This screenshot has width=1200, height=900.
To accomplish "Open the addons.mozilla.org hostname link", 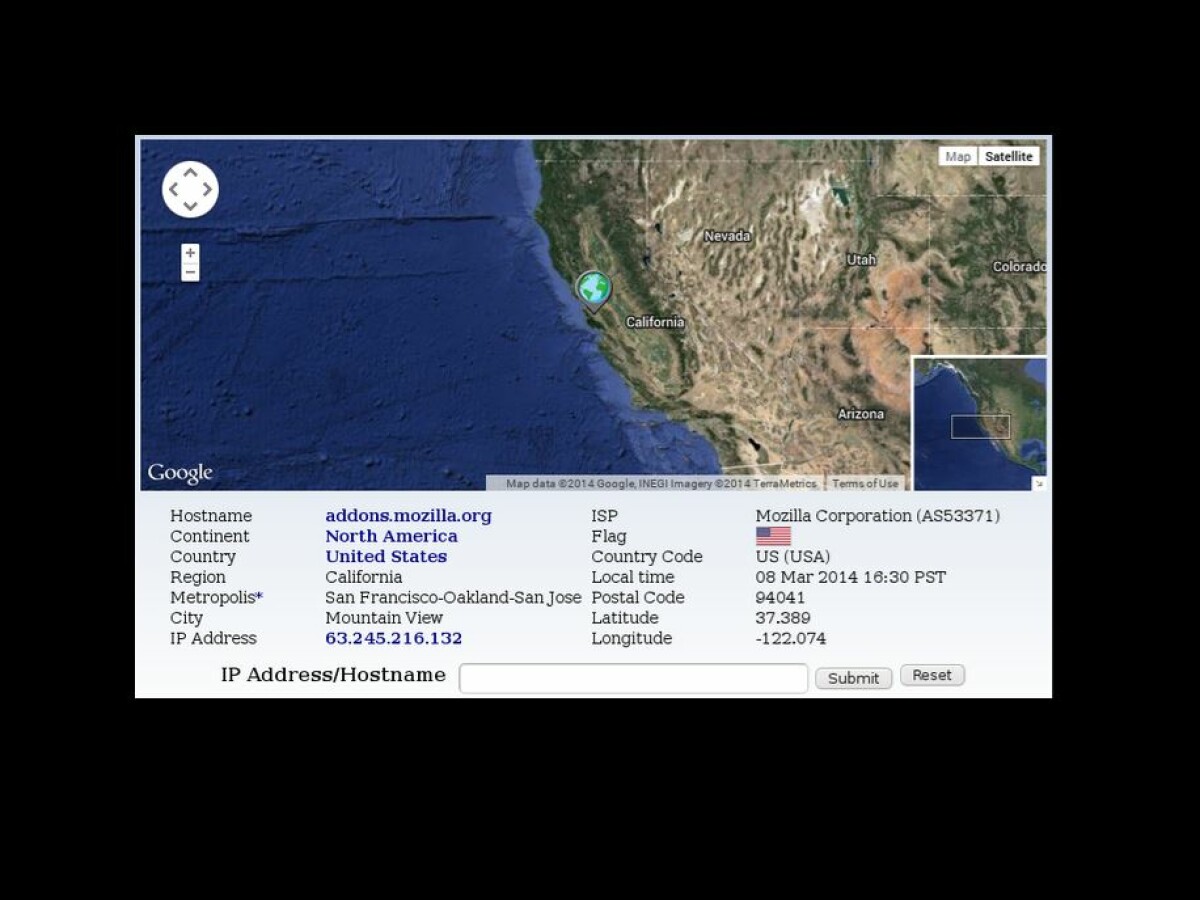I will (408, 516).
